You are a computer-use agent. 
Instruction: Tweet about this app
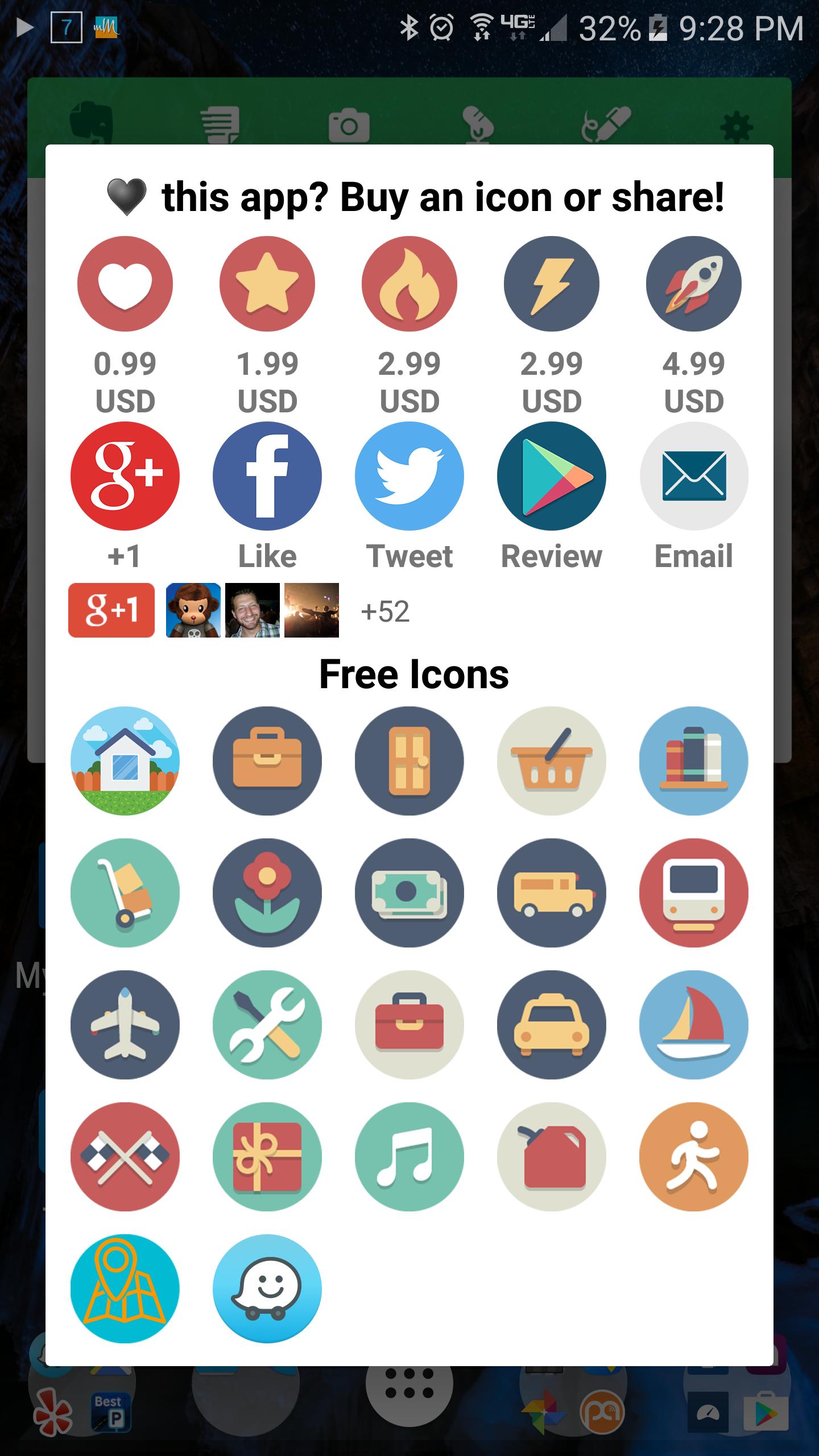pos(409,476)
